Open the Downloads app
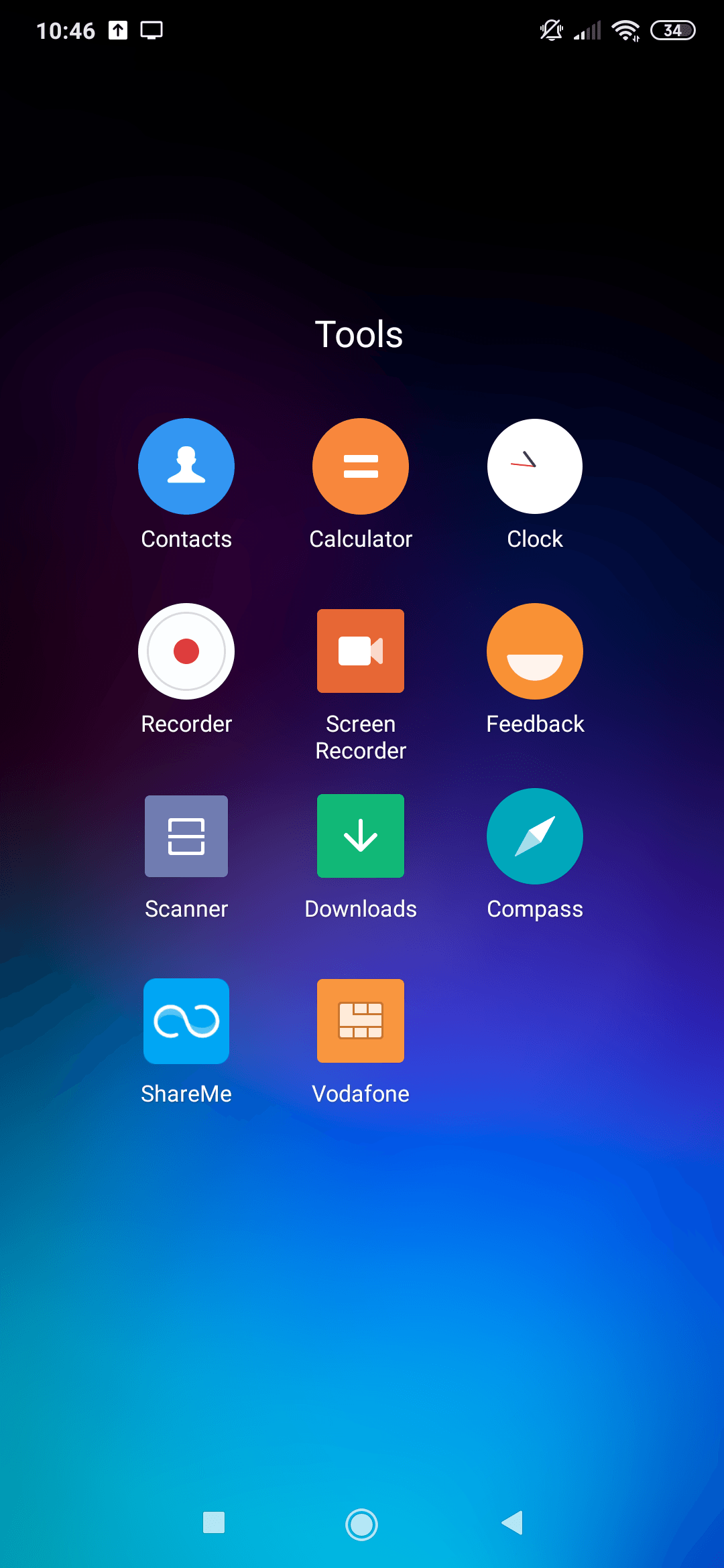724x1568 pixels. [361, 836]
